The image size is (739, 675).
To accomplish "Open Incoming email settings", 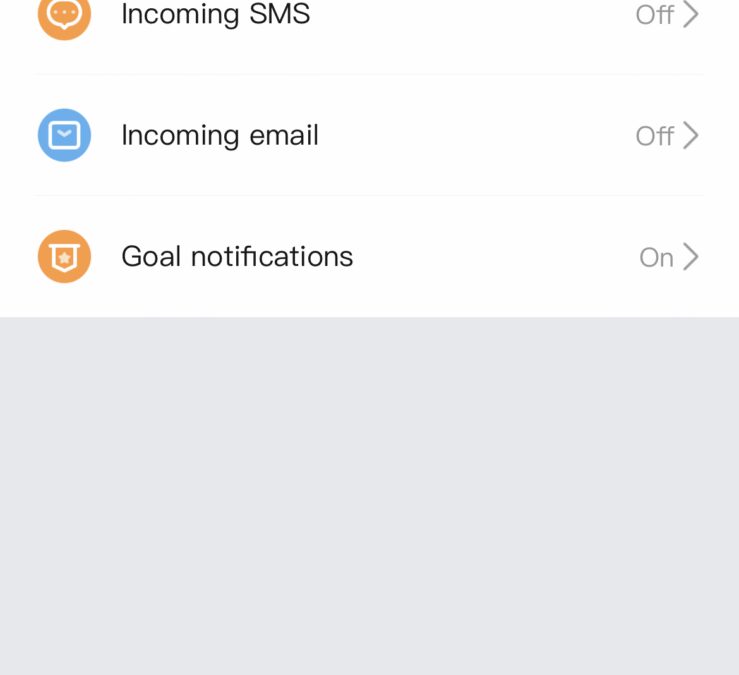I will 368,135.
